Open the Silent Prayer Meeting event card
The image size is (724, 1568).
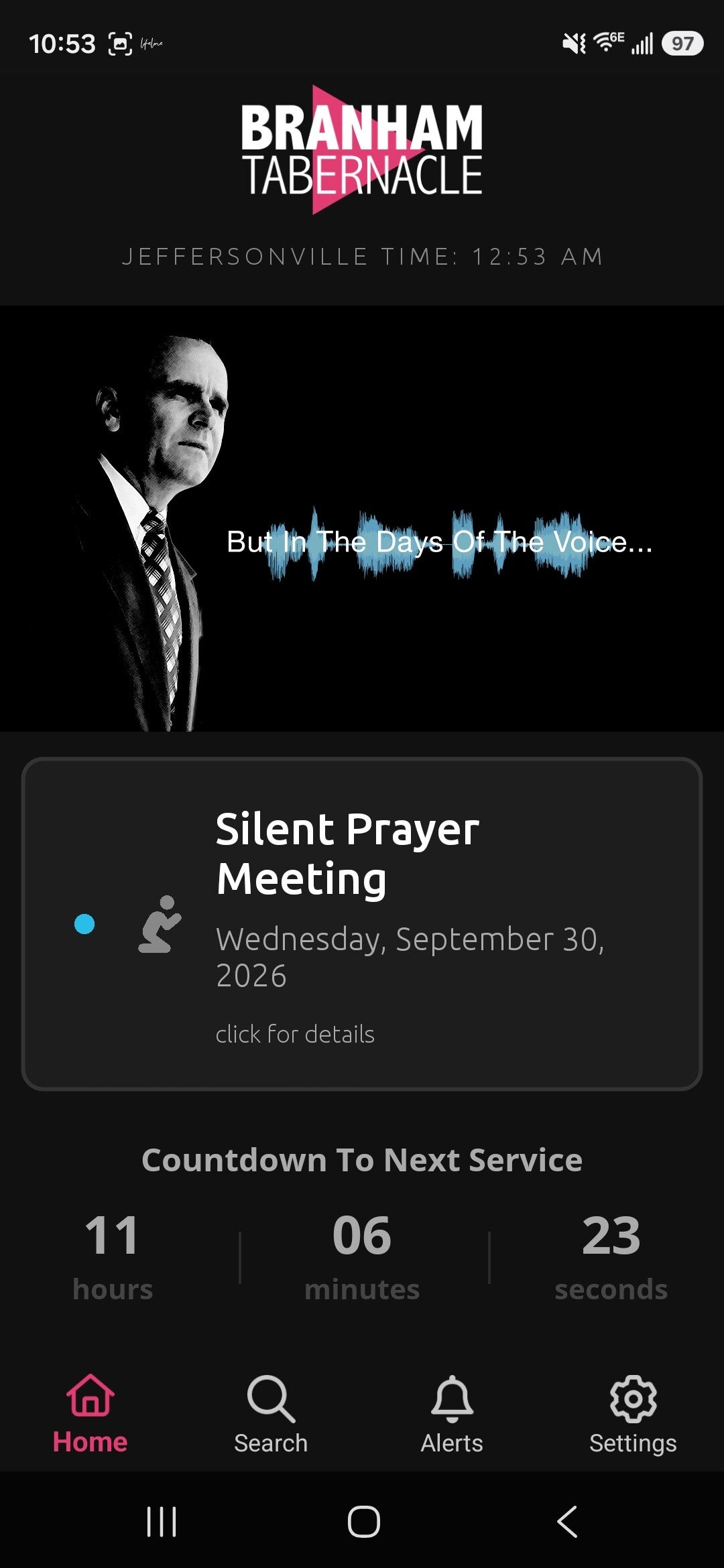click(362, 924)
